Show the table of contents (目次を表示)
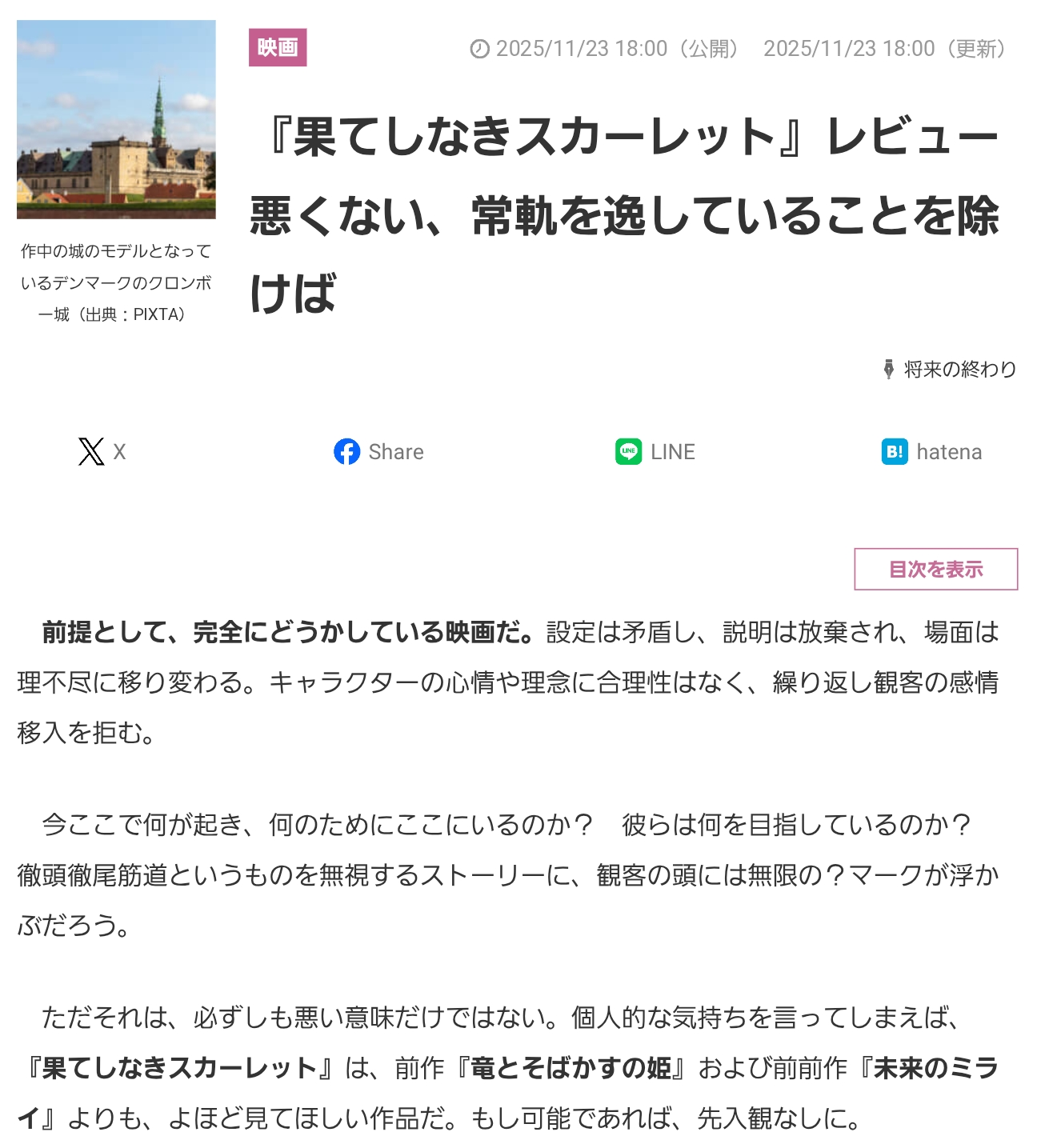The width and height of the screenshot is (1041, 1148). (935, 570)
